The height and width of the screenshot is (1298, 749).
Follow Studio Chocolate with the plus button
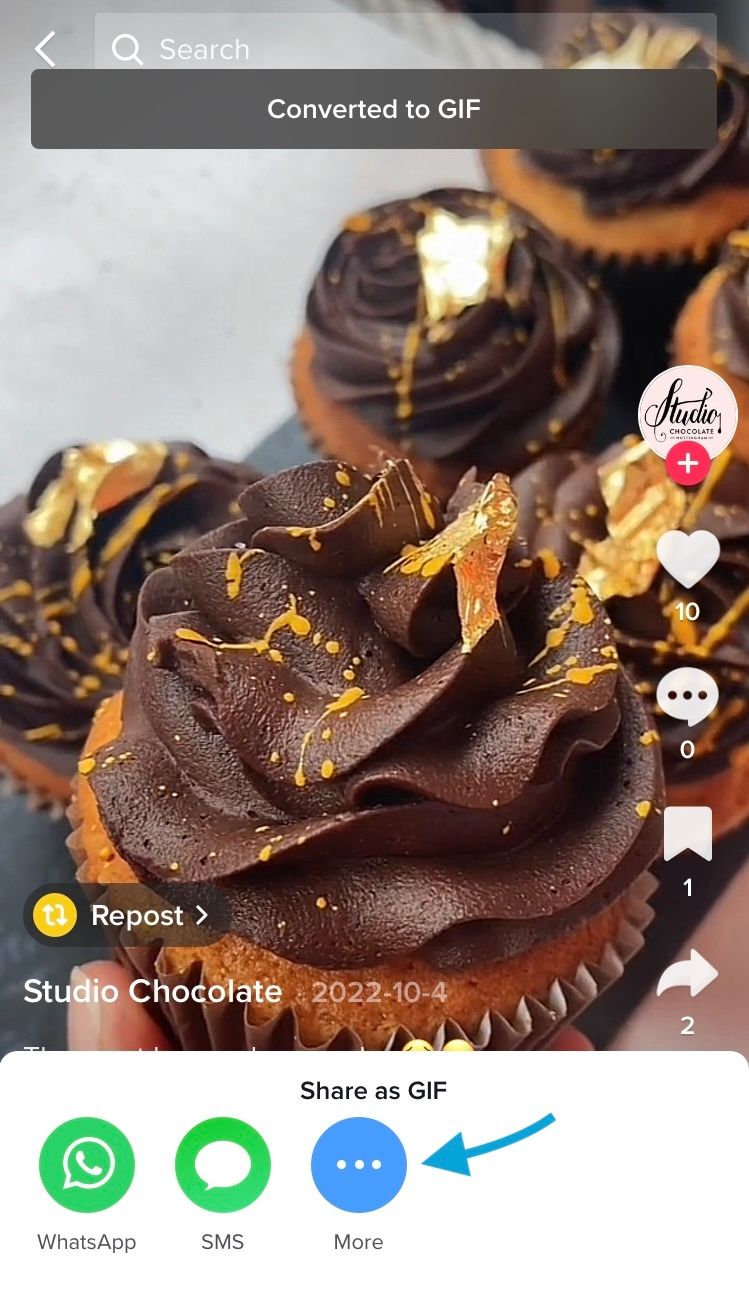click(688, 464)
